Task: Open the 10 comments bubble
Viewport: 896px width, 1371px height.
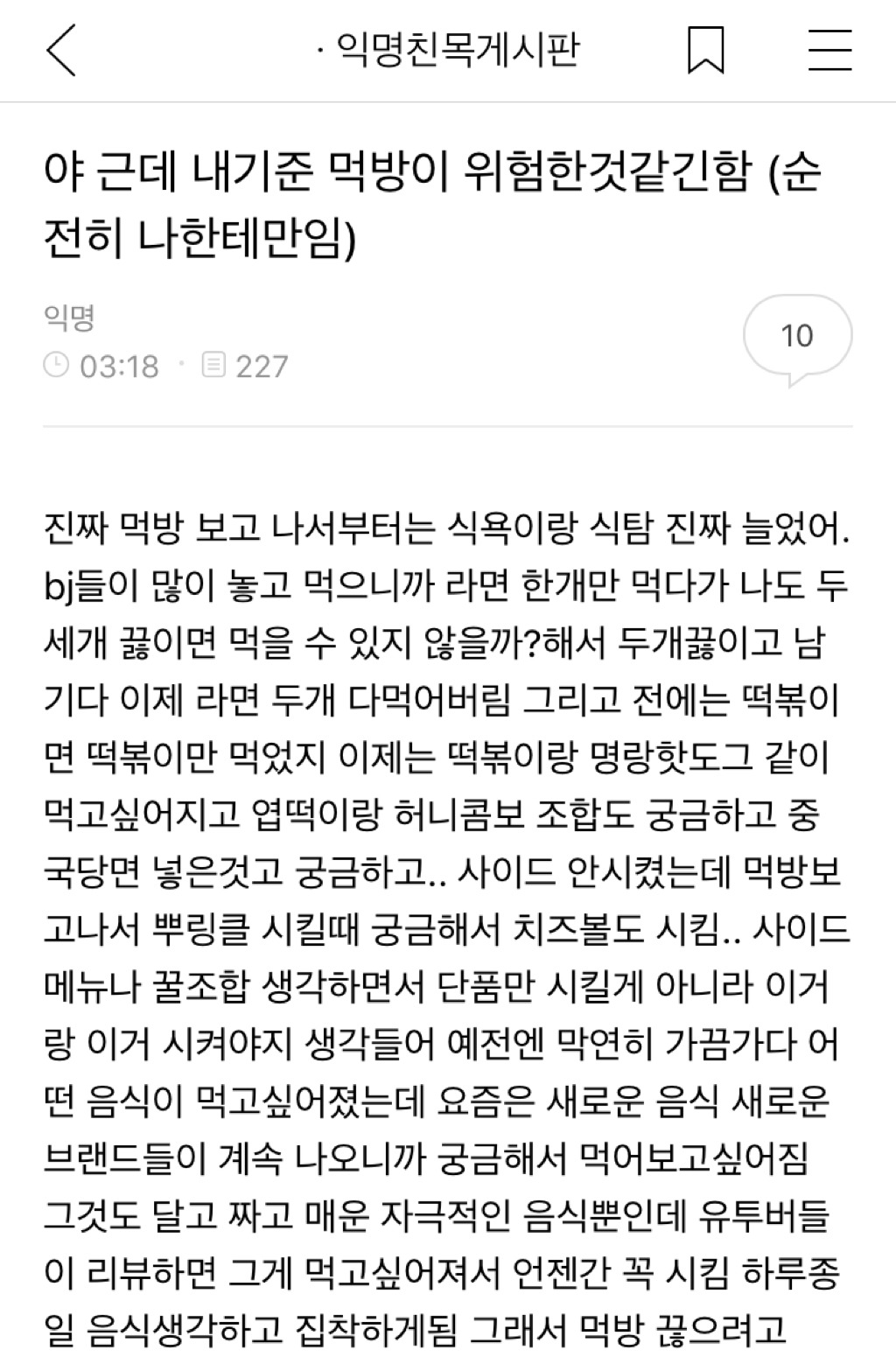Action: [x=796, y=337]
